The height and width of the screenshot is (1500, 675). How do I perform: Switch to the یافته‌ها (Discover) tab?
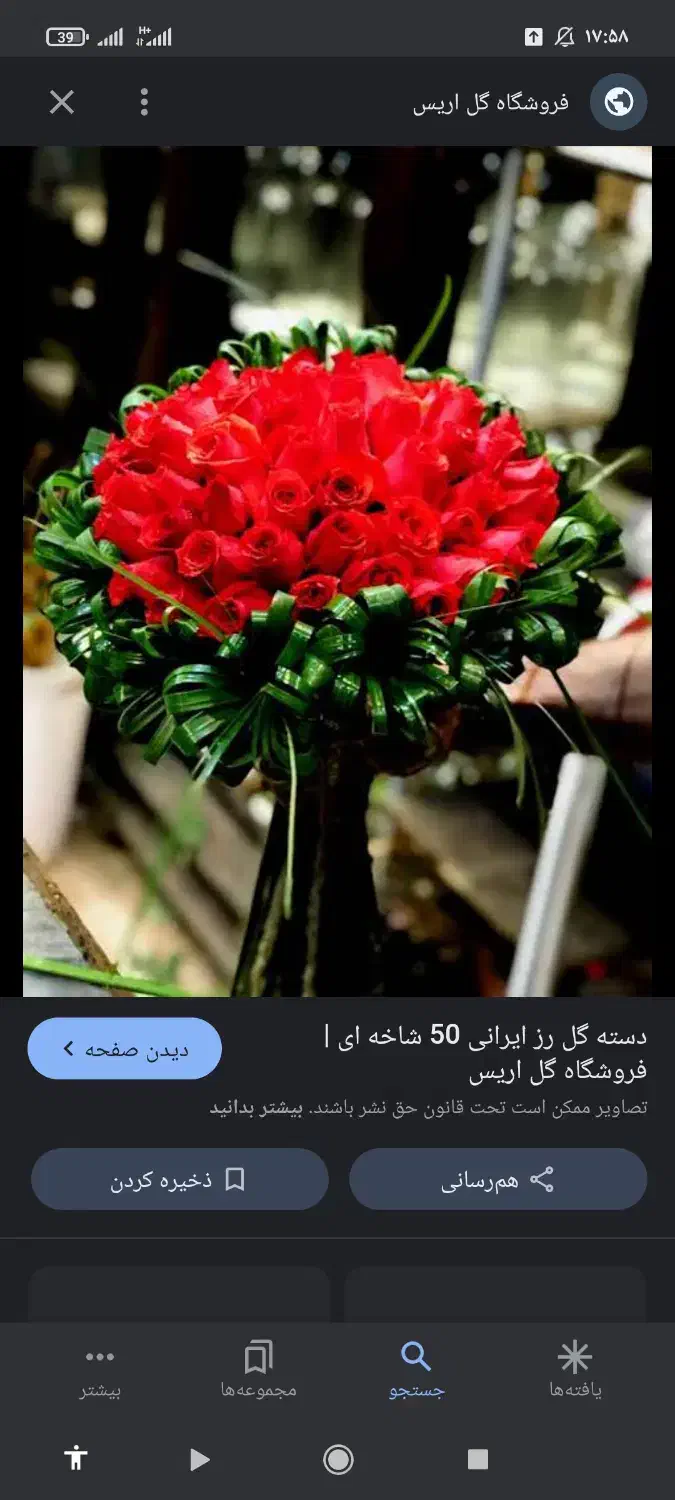point(575,1370)
